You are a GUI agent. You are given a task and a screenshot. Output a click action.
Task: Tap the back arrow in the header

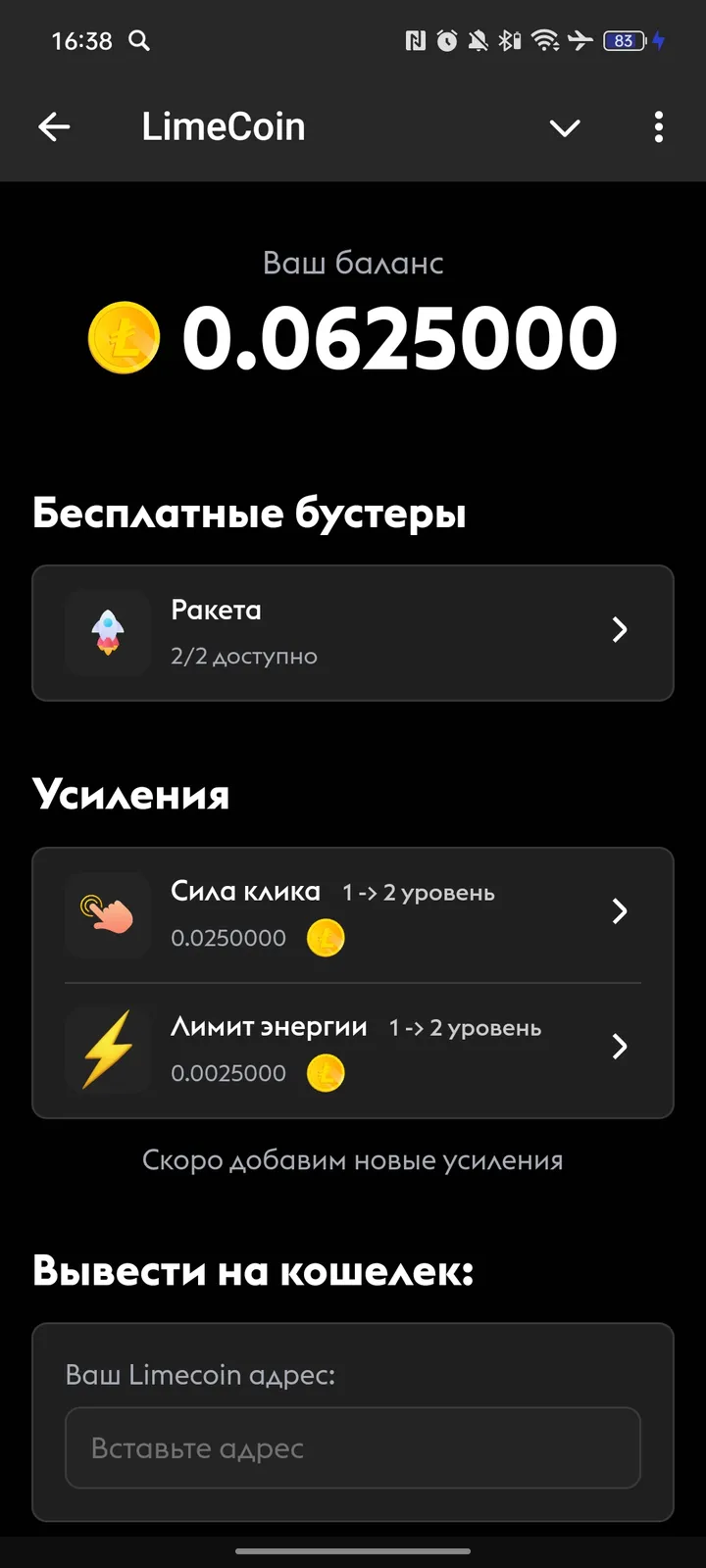click(x=55, y=126)
